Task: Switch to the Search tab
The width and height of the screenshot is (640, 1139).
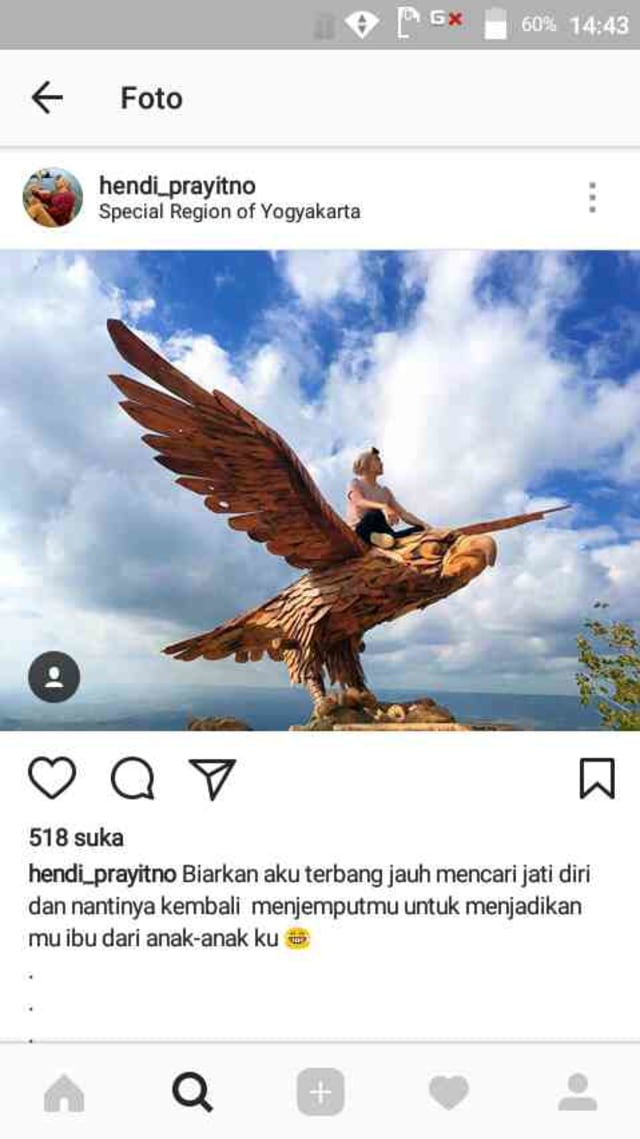Action: click(192, 1092)
